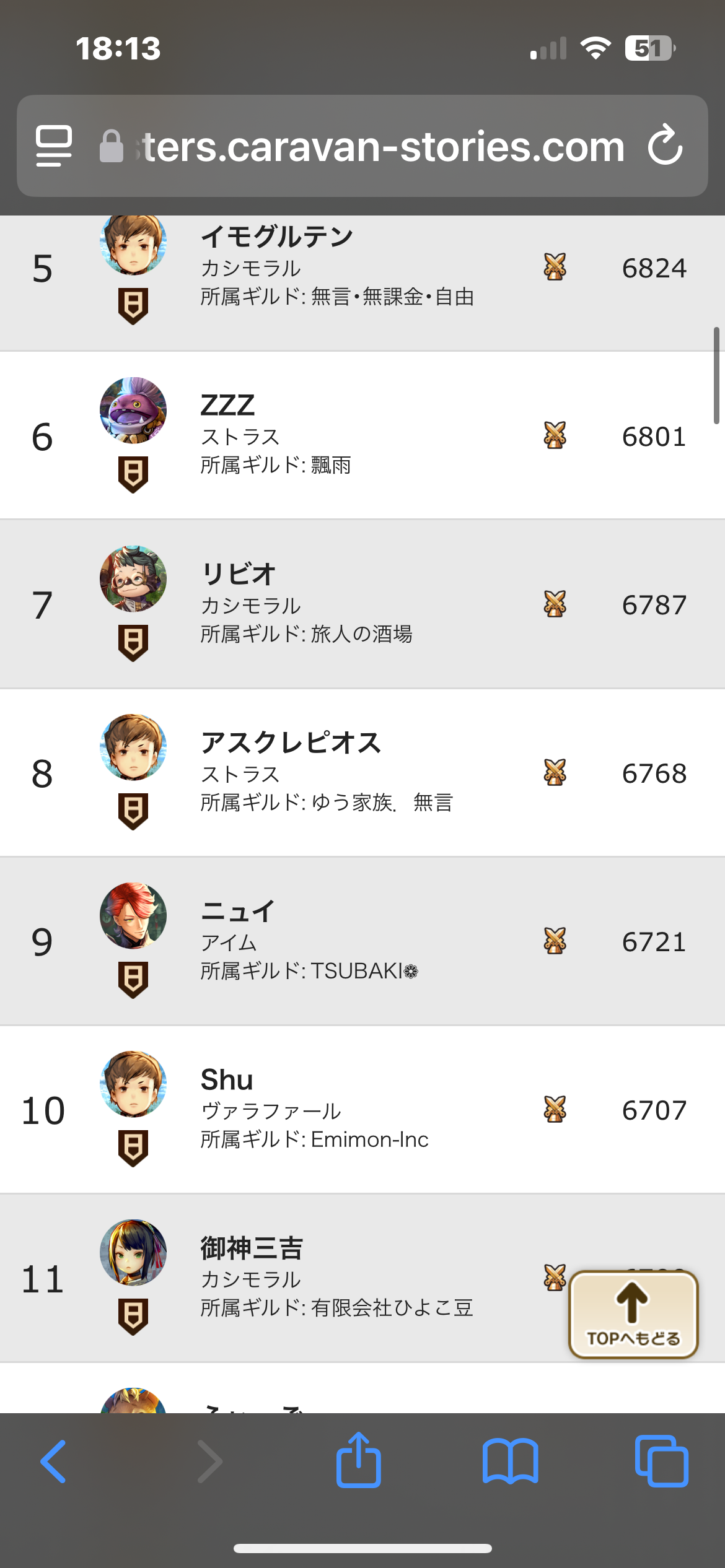Open Shu's ranking entry
The width and height of the screenshot is (725, 1568).
pyautogui.click(x=227, y=1080)
